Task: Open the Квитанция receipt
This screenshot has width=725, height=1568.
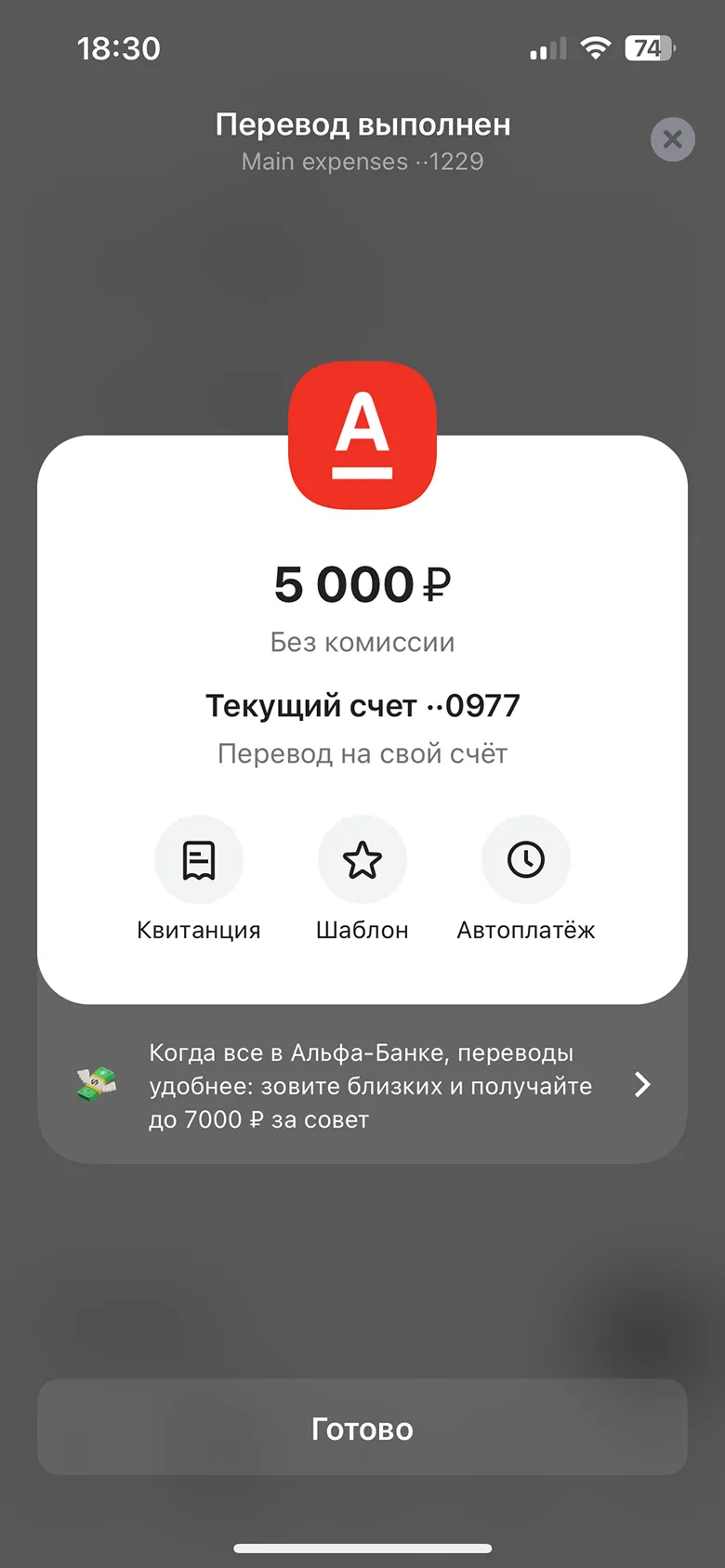Action: pos(199,860)
